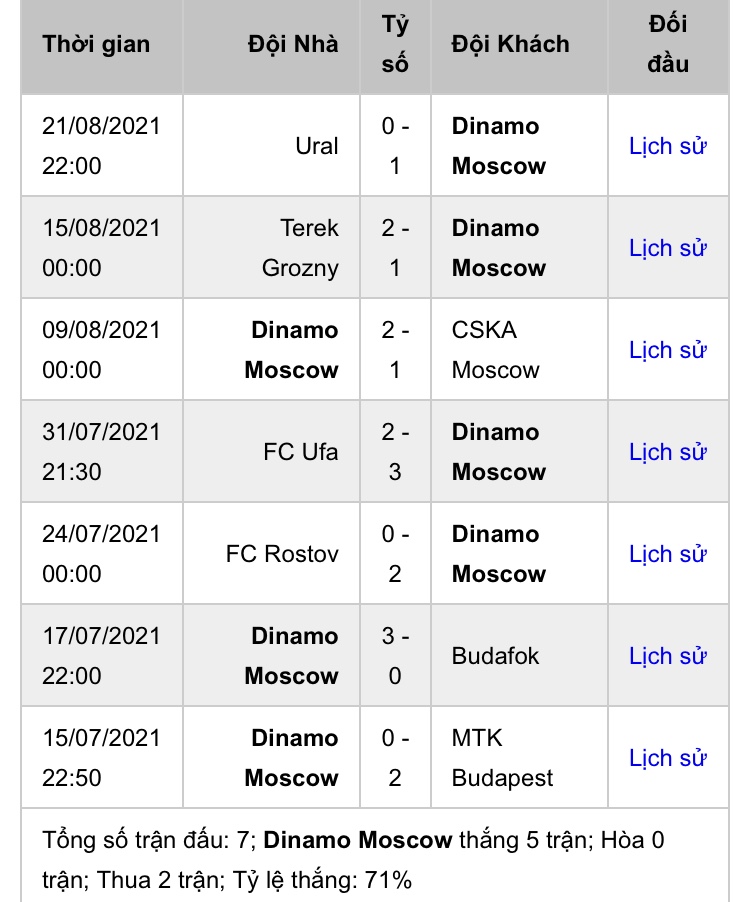Show Lịch sử for the Budafok match

667,656
